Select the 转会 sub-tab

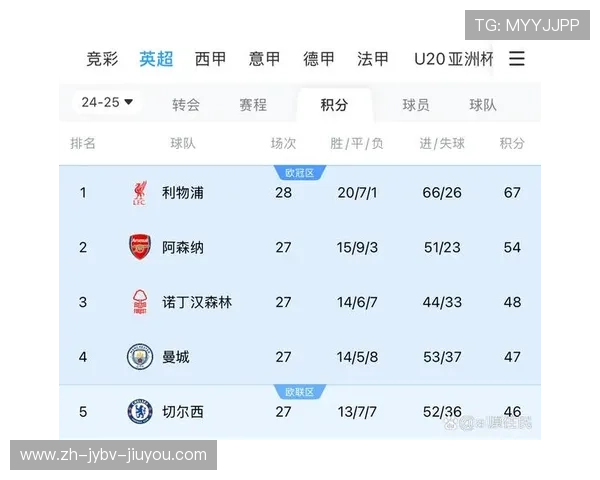(186, 104)
